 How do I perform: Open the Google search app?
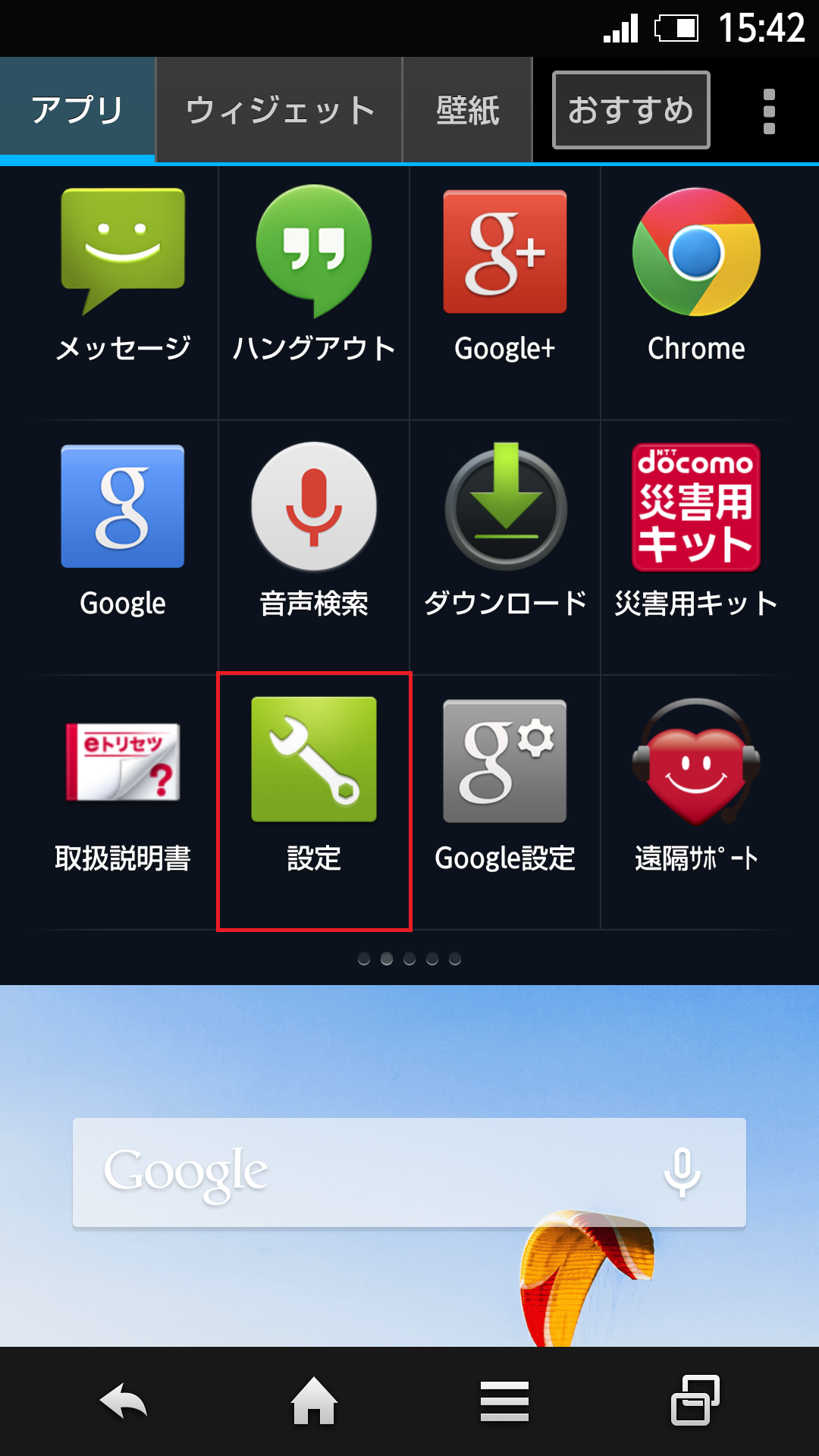122,507
